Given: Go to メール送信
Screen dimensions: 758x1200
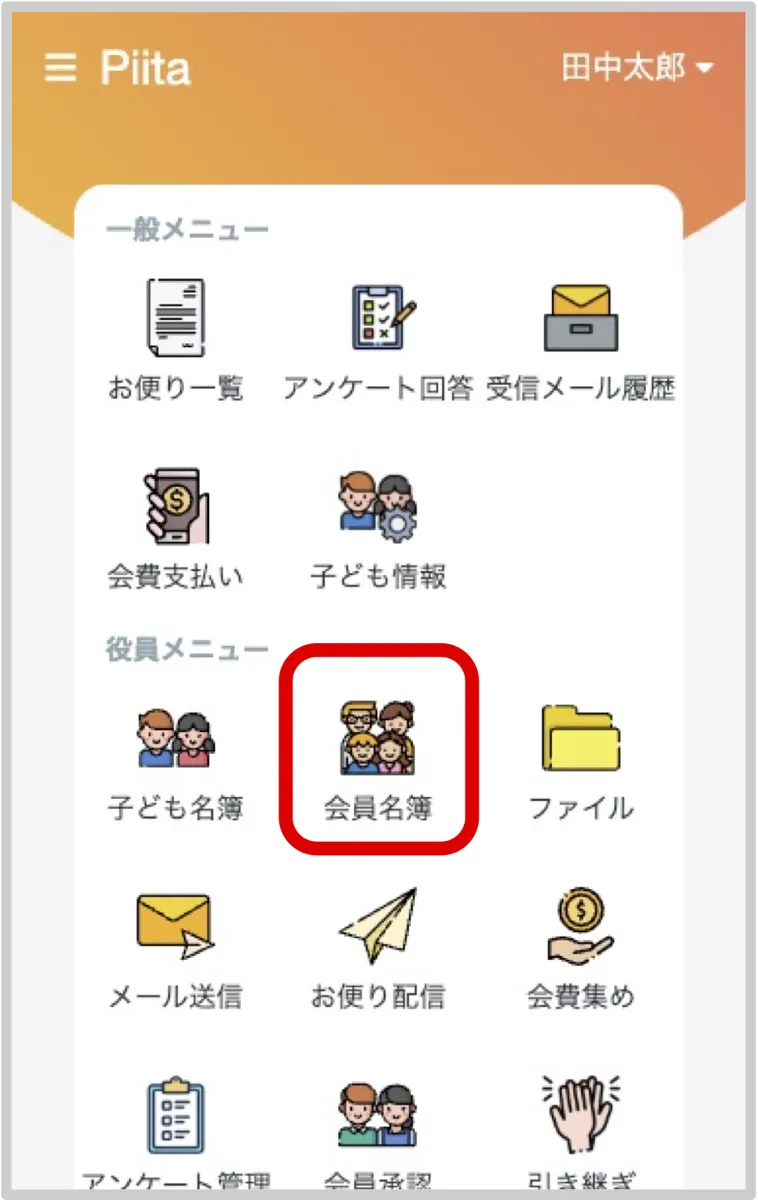Looking at the screenshot, I should (175, 948).
